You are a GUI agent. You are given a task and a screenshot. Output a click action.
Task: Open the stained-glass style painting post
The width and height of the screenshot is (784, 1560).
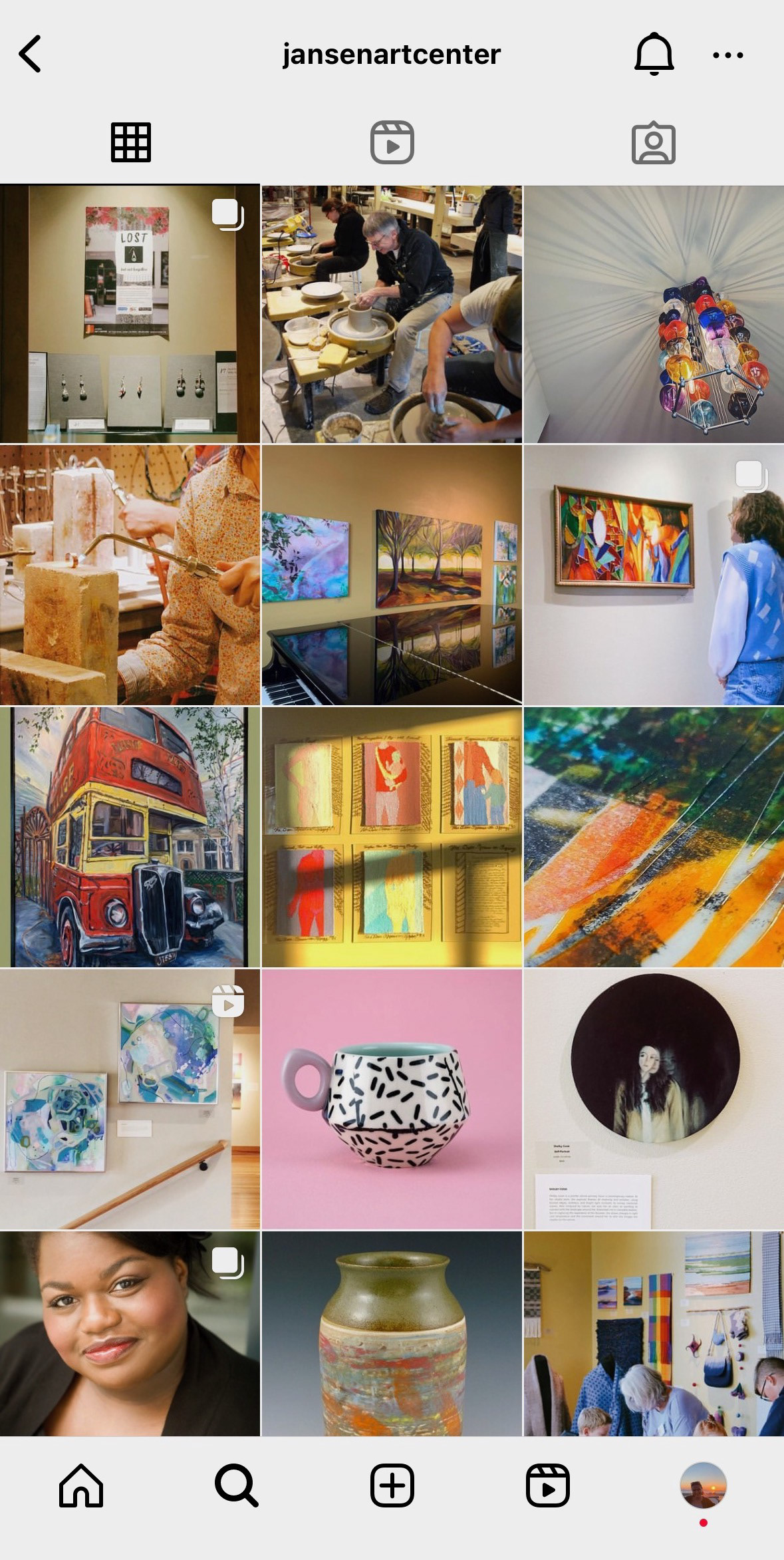(654, 575)
